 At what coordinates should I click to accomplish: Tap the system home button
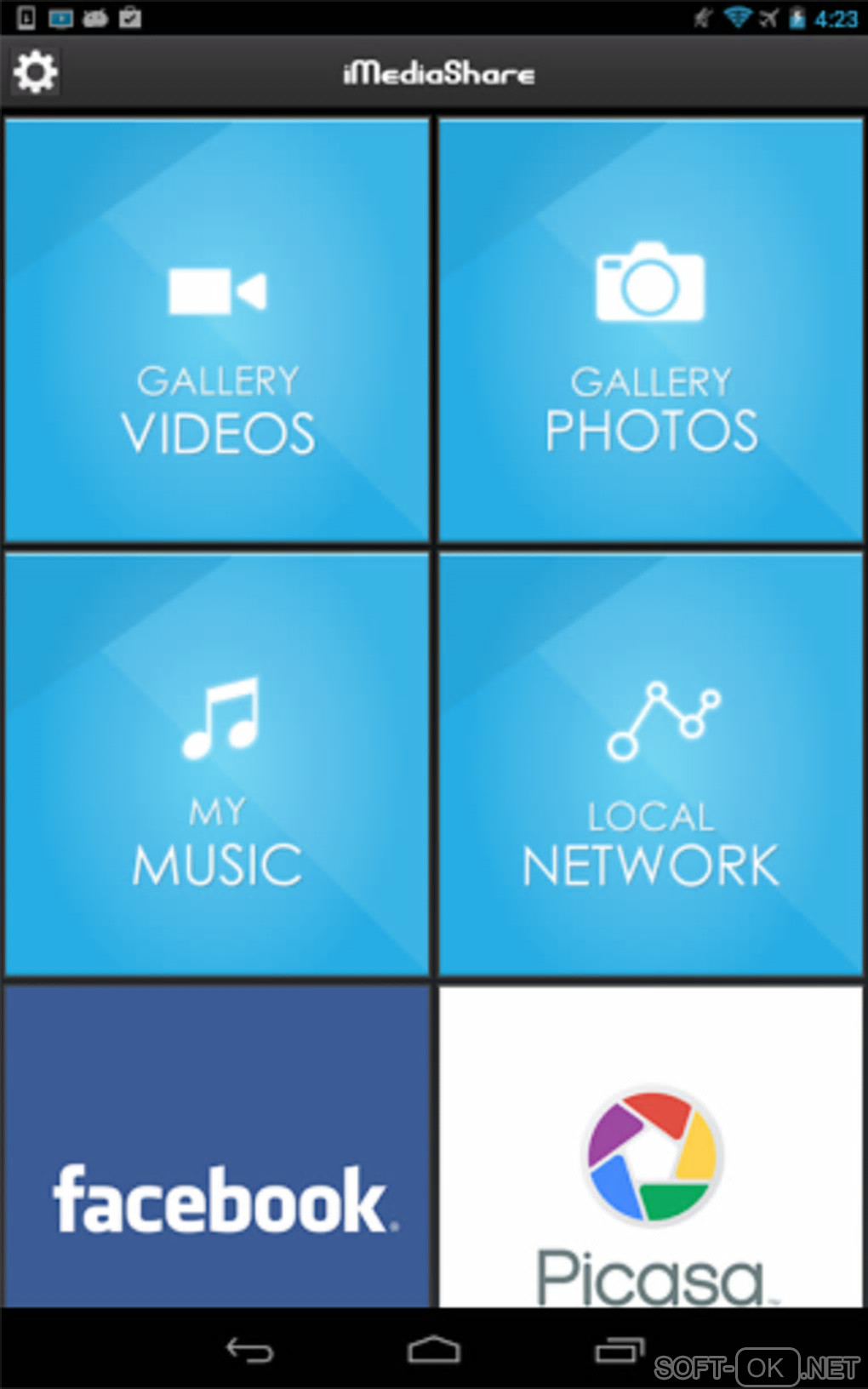click(434, 1350)
